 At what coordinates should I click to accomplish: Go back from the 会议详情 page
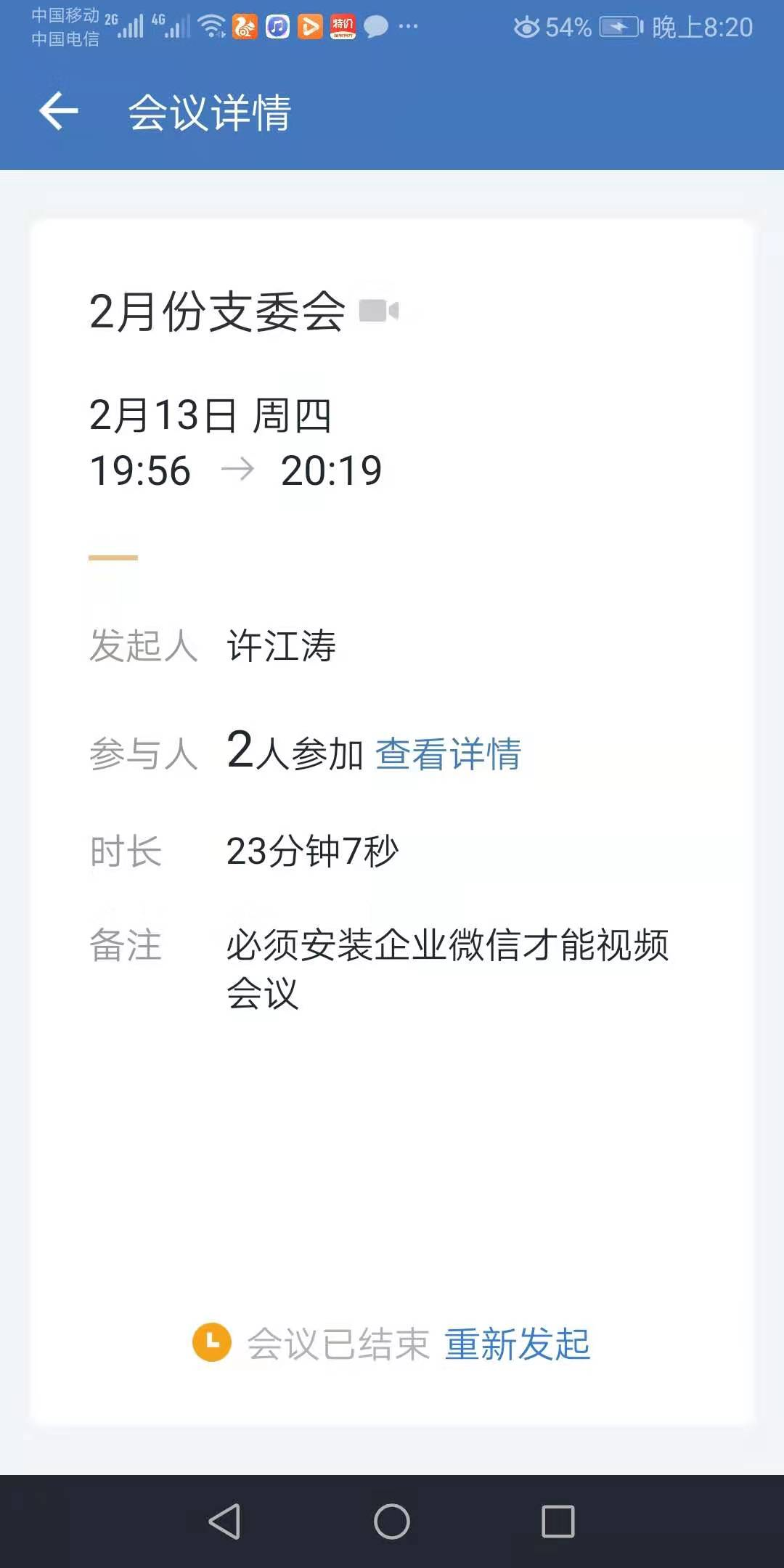[59, 112]
